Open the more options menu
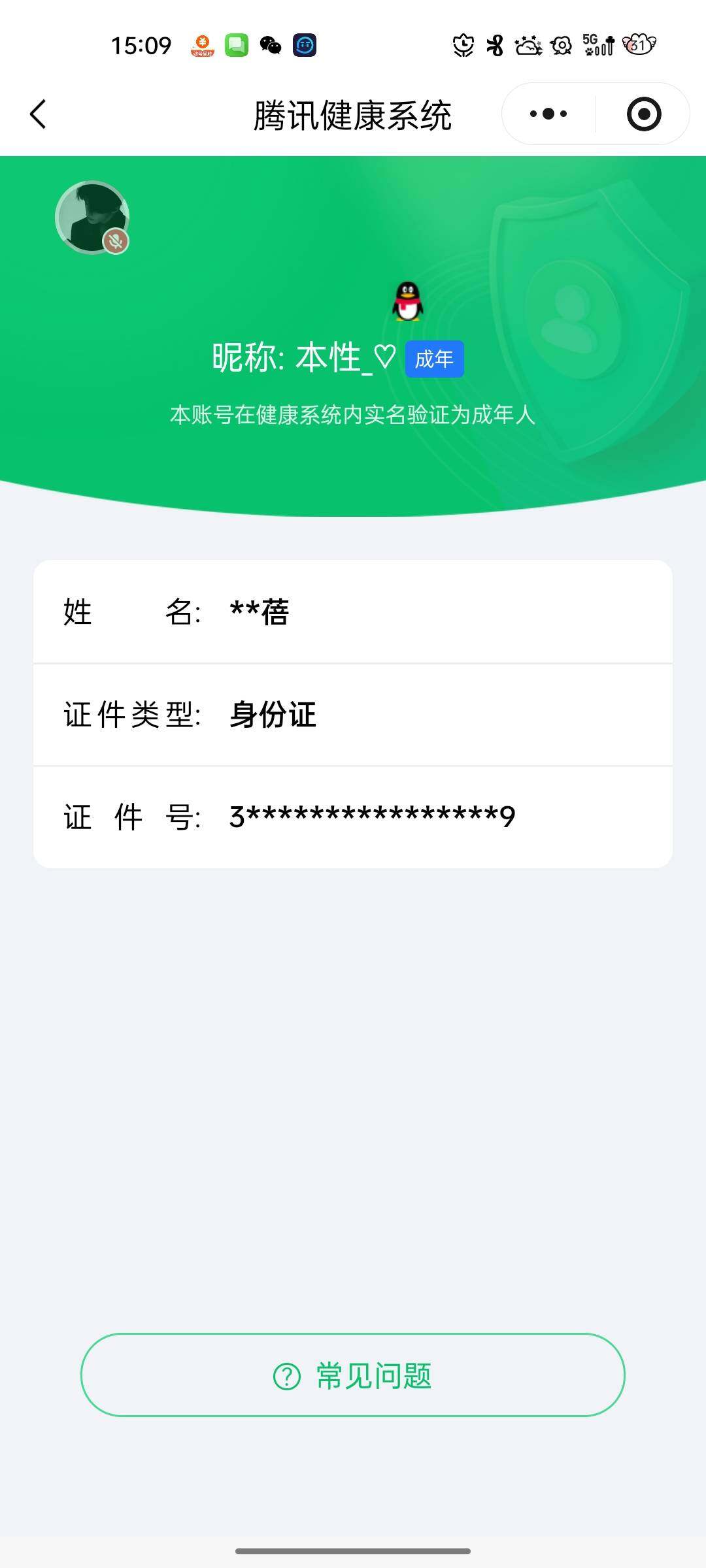Screen dimensions: 706x1568 547,113
